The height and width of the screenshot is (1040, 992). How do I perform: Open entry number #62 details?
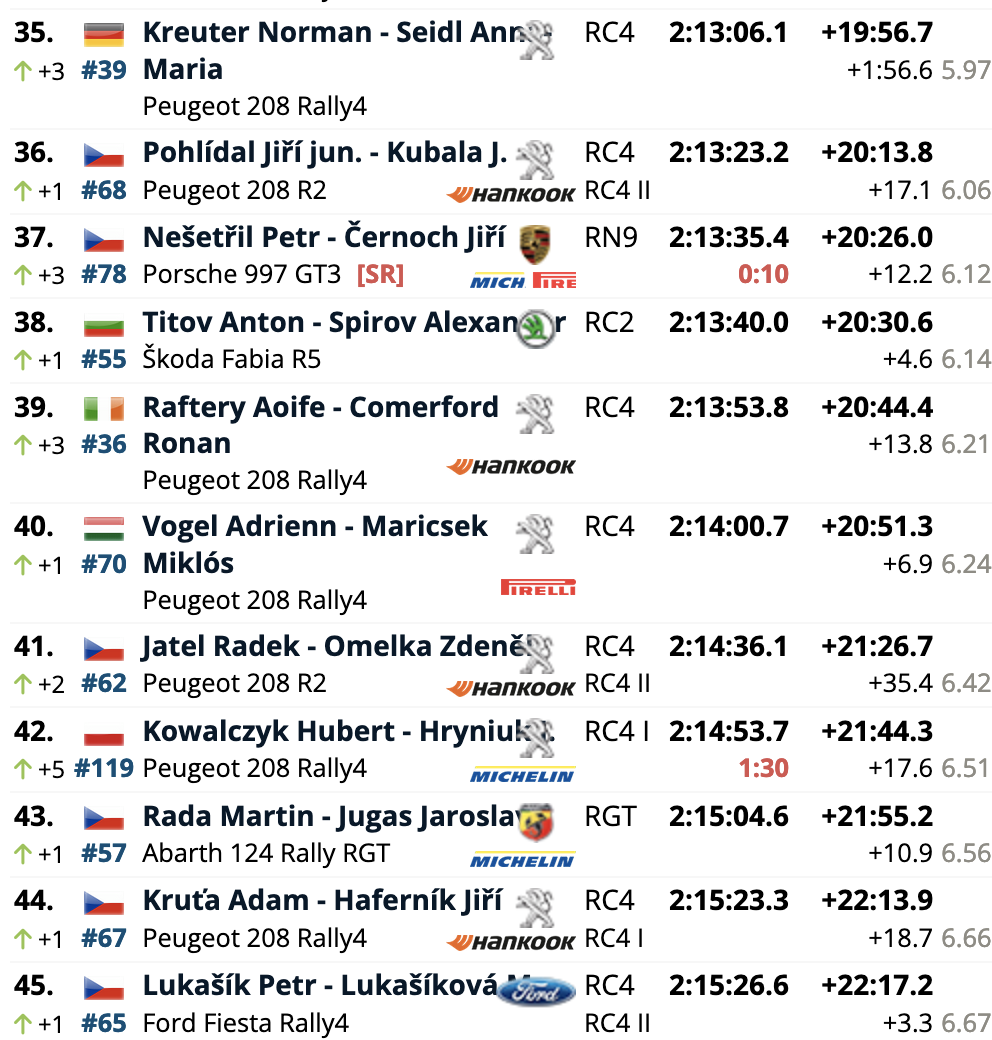103,684
